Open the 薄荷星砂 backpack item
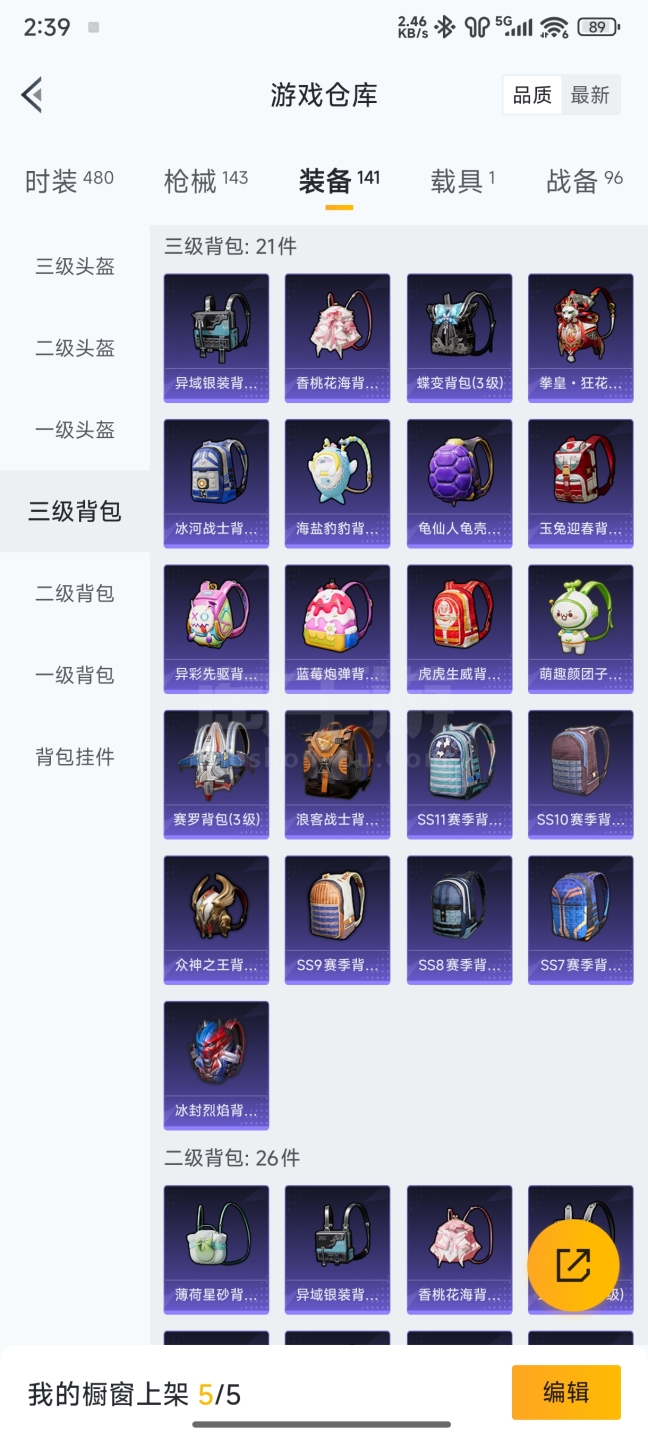The height and width of the screenshot is (1440, 648). coord(216,1250)
